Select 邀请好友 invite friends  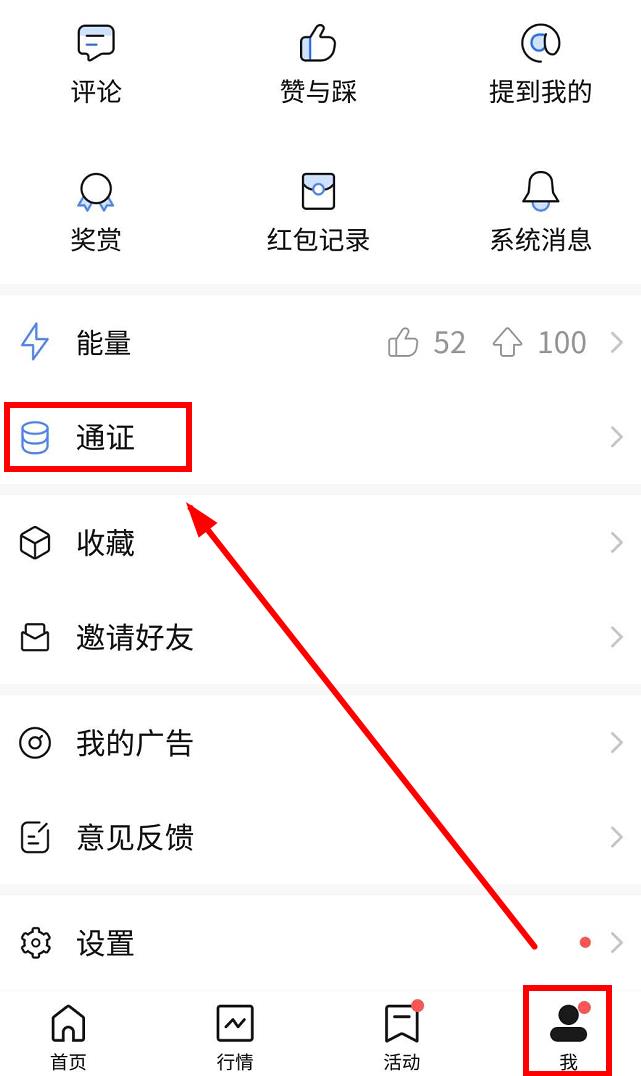320,637
